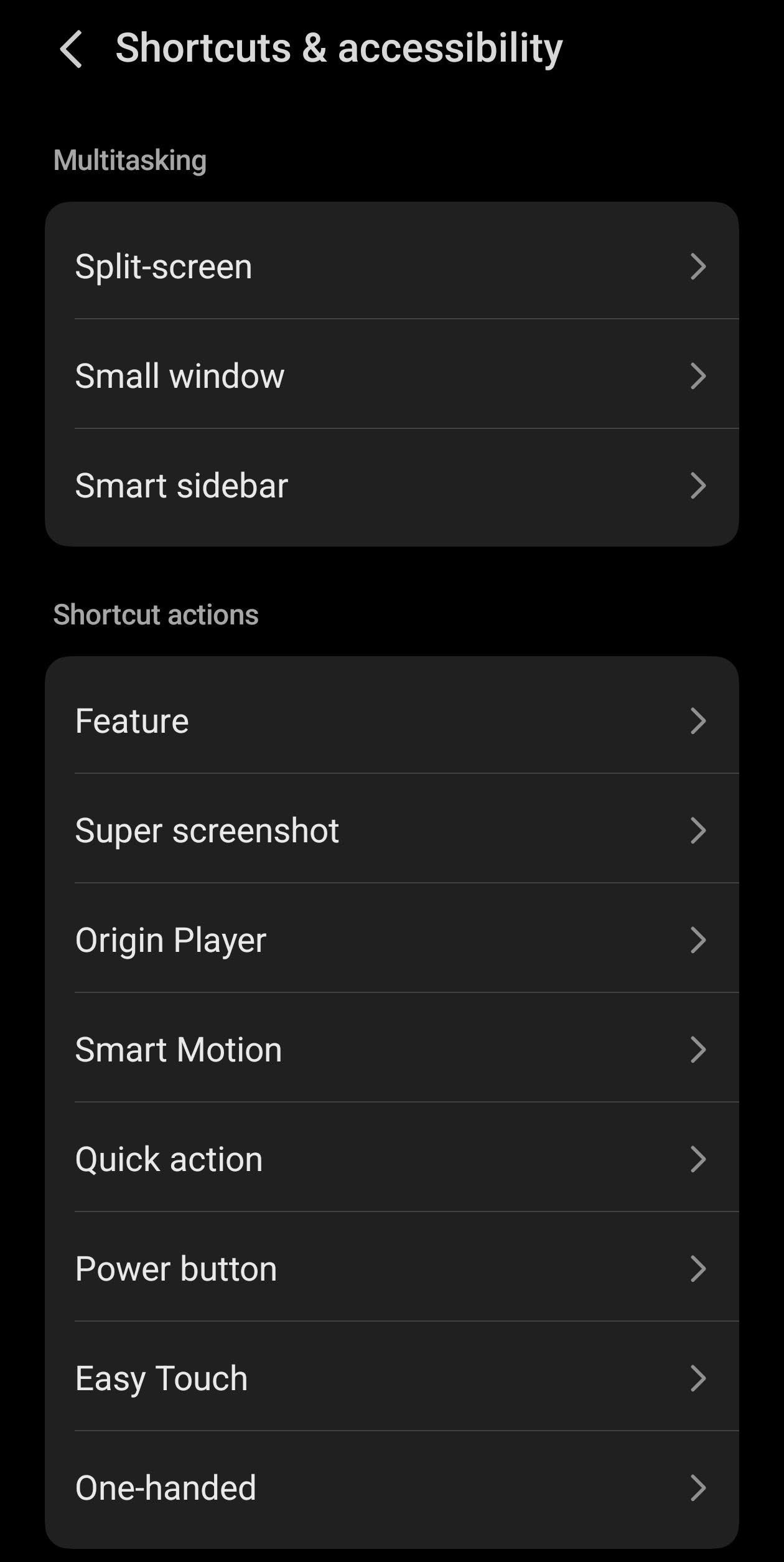
Task: Open Super screenshot settings
Action: tap(391, 830)
